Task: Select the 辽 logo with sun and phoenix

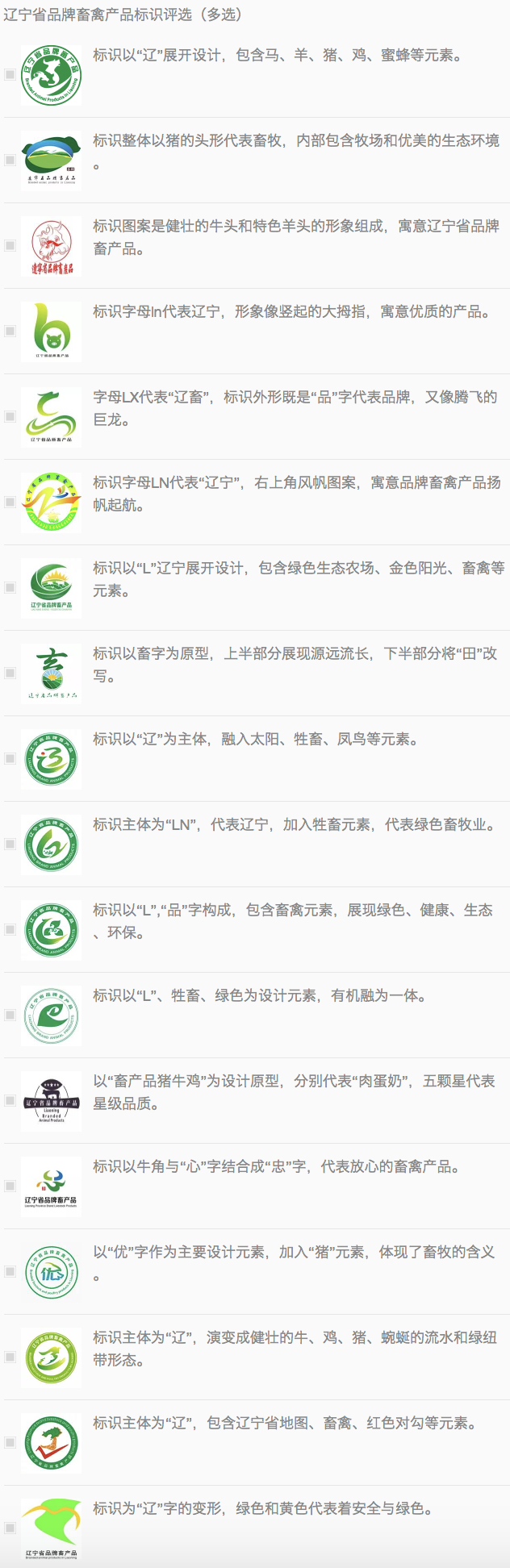Action: click(x=10, y=758)
